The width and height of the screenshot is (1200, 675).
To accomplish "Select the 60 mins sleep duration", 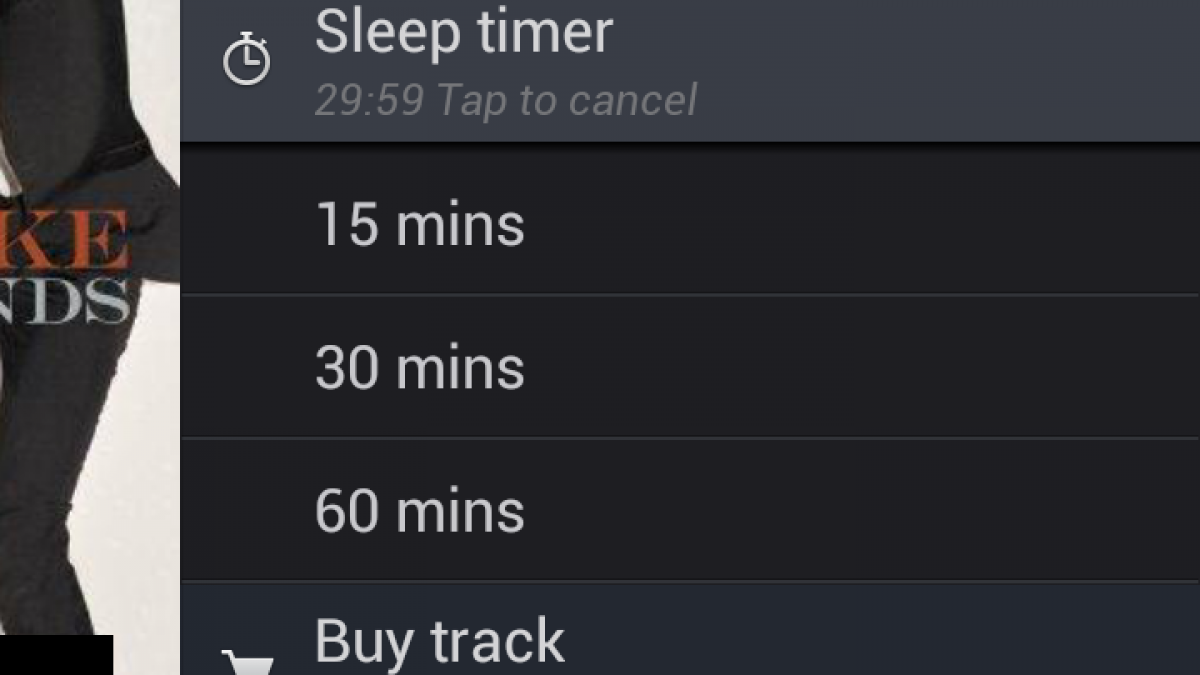I will (420, 511).
